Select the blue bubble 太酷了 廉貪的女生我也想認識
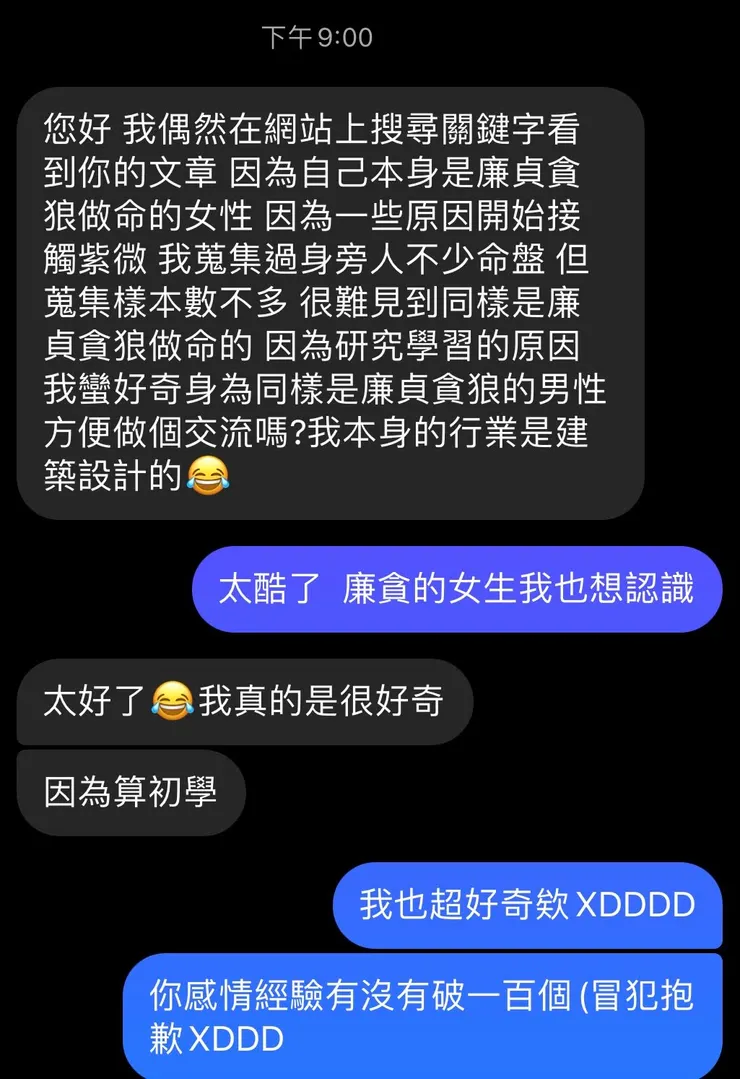 pyautogui.click(x=456, y=589)
